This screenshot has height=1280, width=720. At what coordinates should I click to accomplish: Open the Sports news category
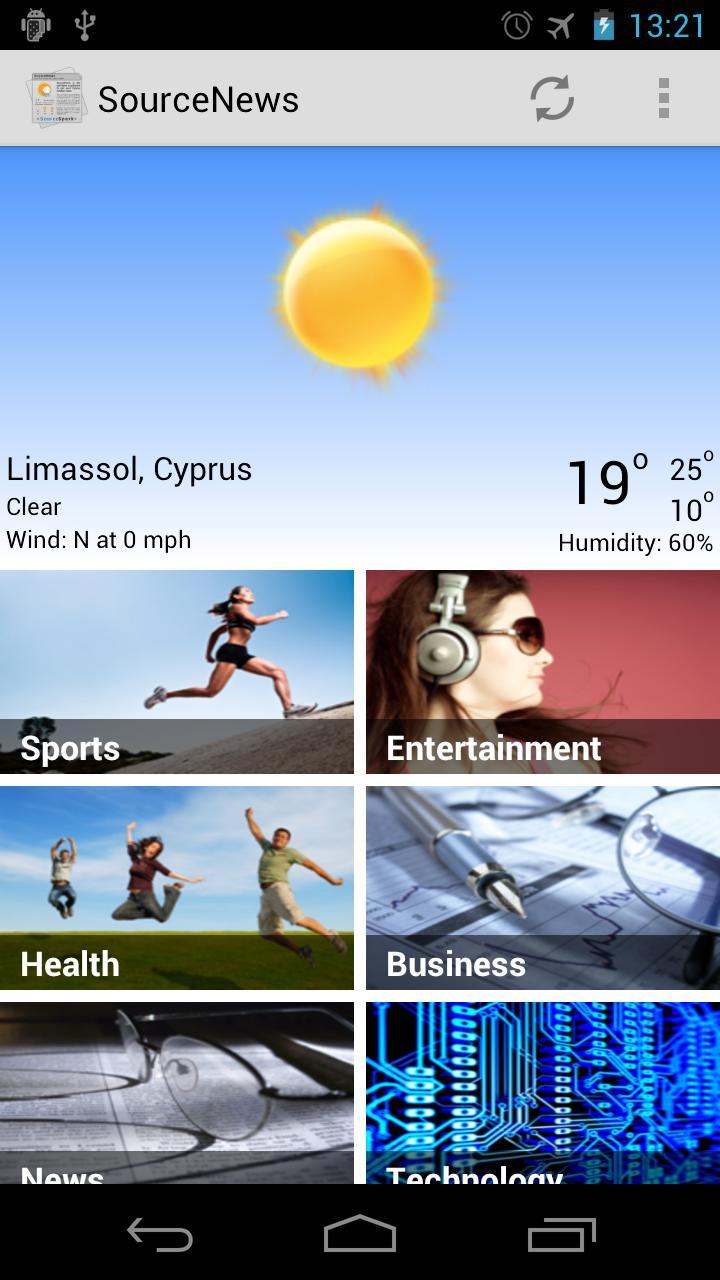[178, 672]
